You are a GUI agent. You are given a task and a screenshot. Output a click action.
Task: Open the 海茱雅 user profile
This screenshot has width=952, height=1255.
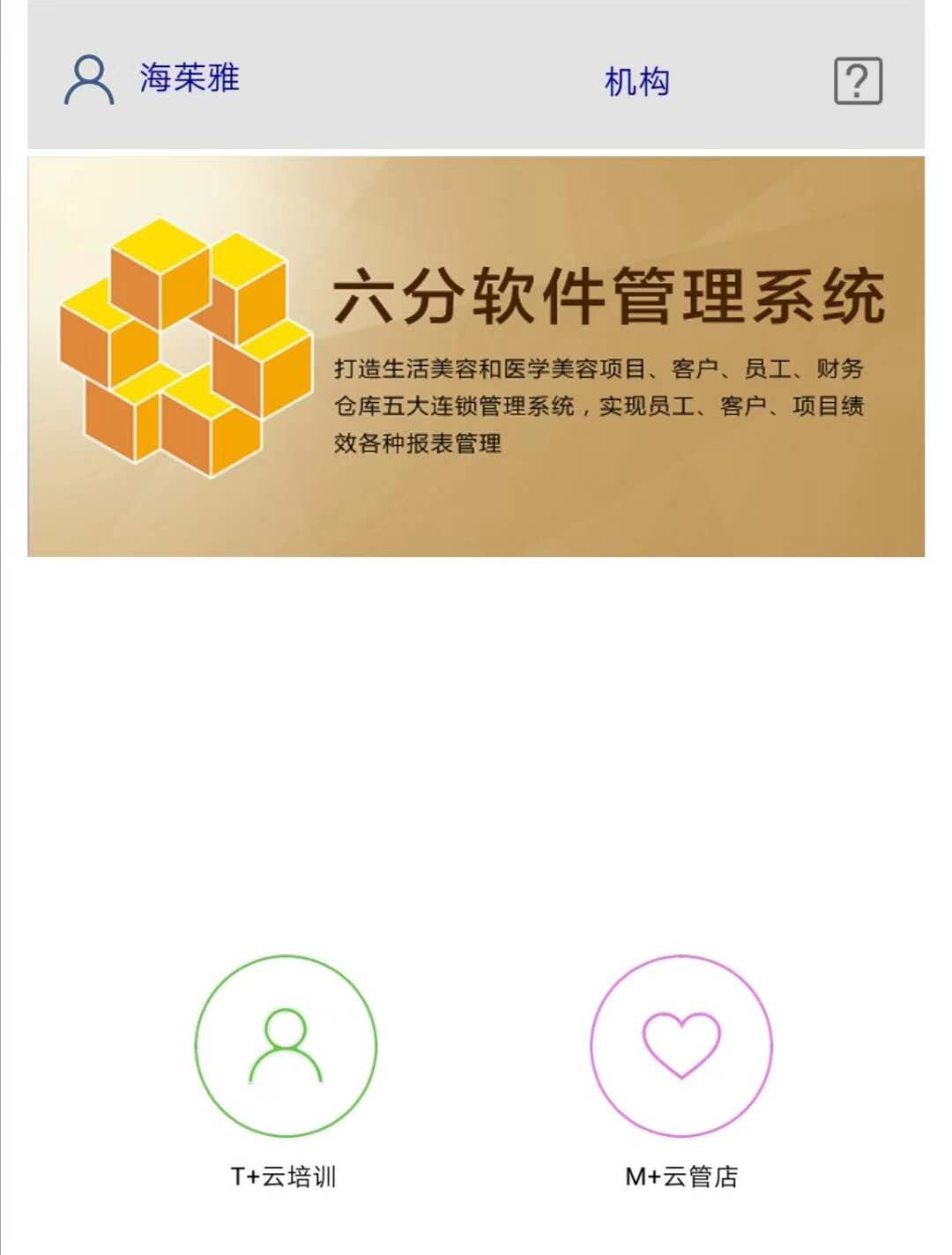152,79
